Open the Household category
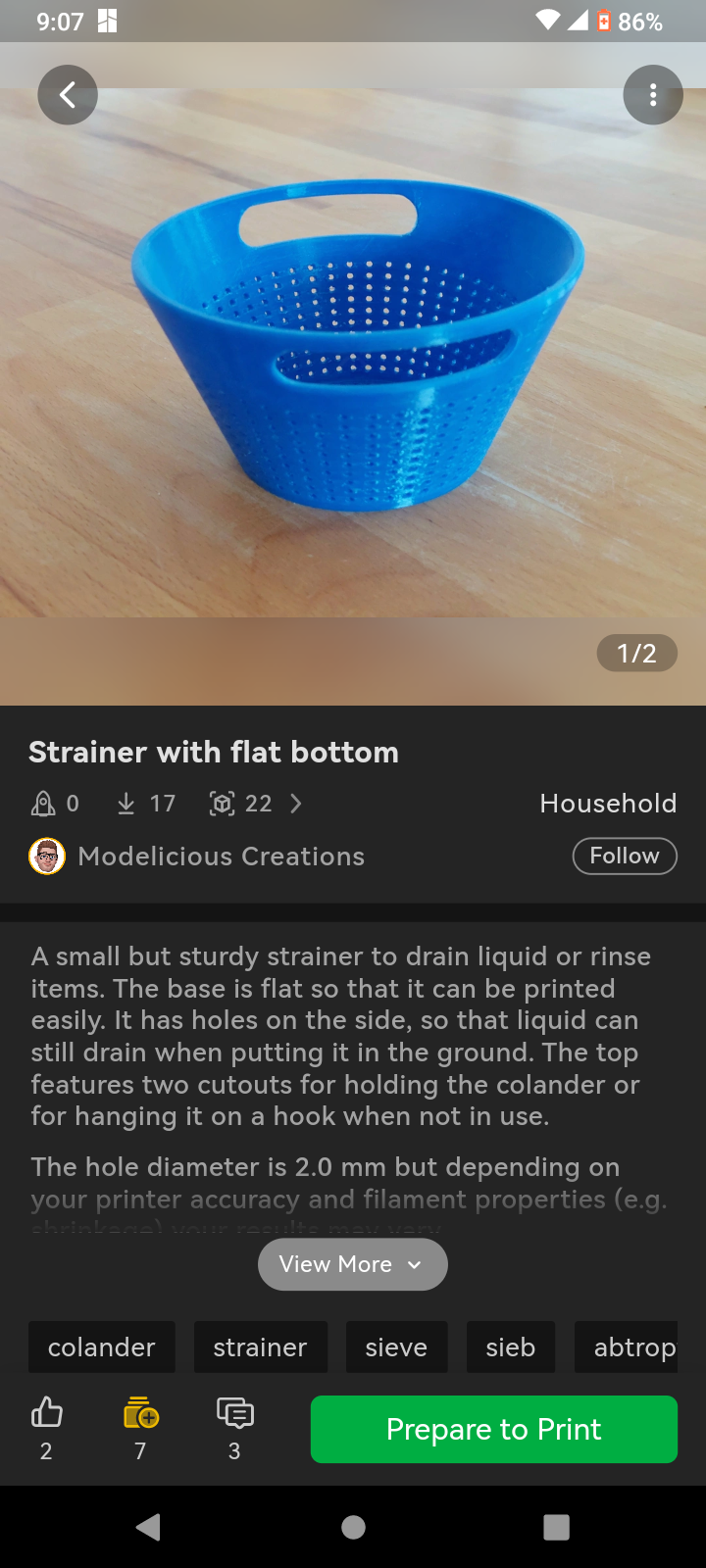The height and width of the screenshot is (1568, 706). [608, 804]
